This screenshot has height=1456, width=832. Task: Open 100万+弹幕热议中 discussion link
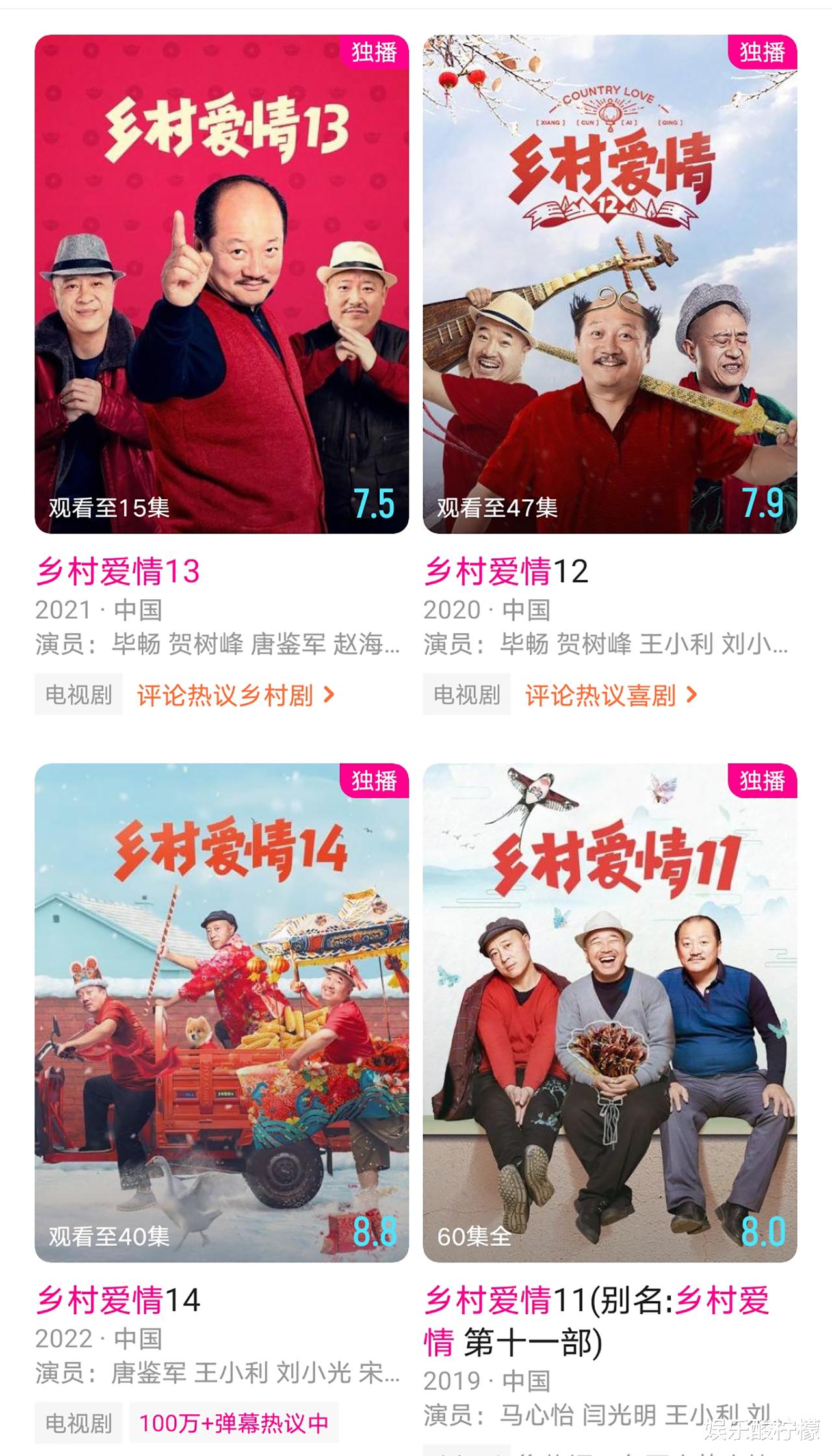pos(234,1423)
